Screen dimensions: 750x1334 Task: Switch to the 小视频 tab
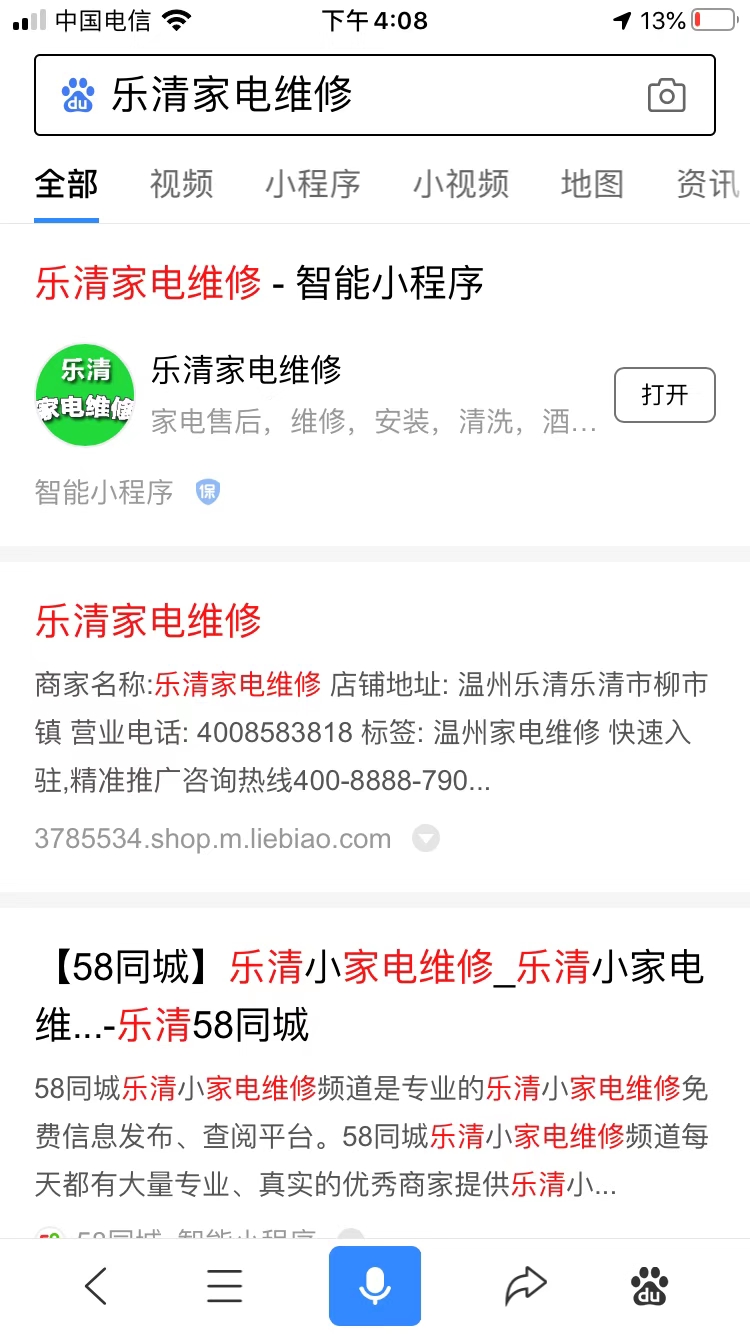click(460, 184)
